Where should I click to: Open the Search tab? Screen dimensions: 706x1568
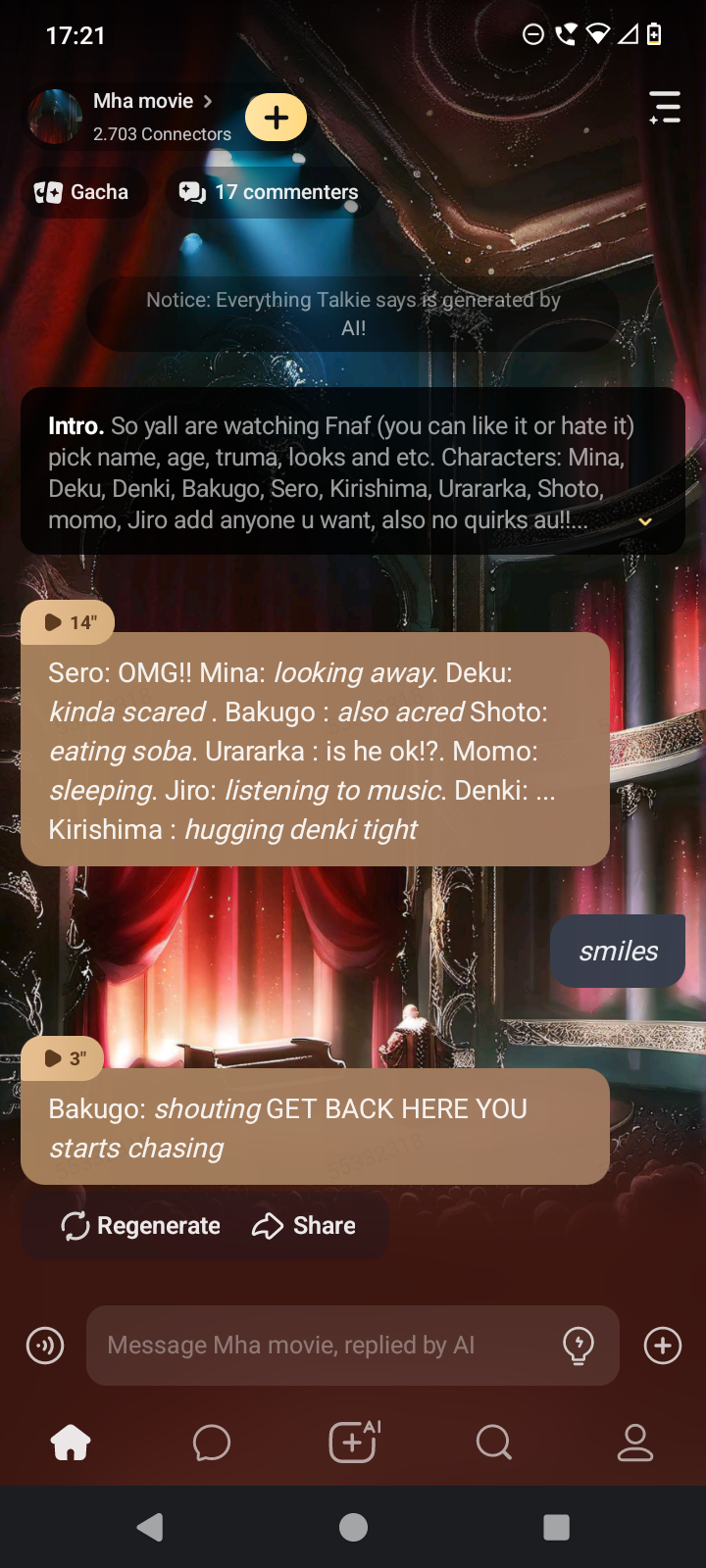click(494, 1443)
